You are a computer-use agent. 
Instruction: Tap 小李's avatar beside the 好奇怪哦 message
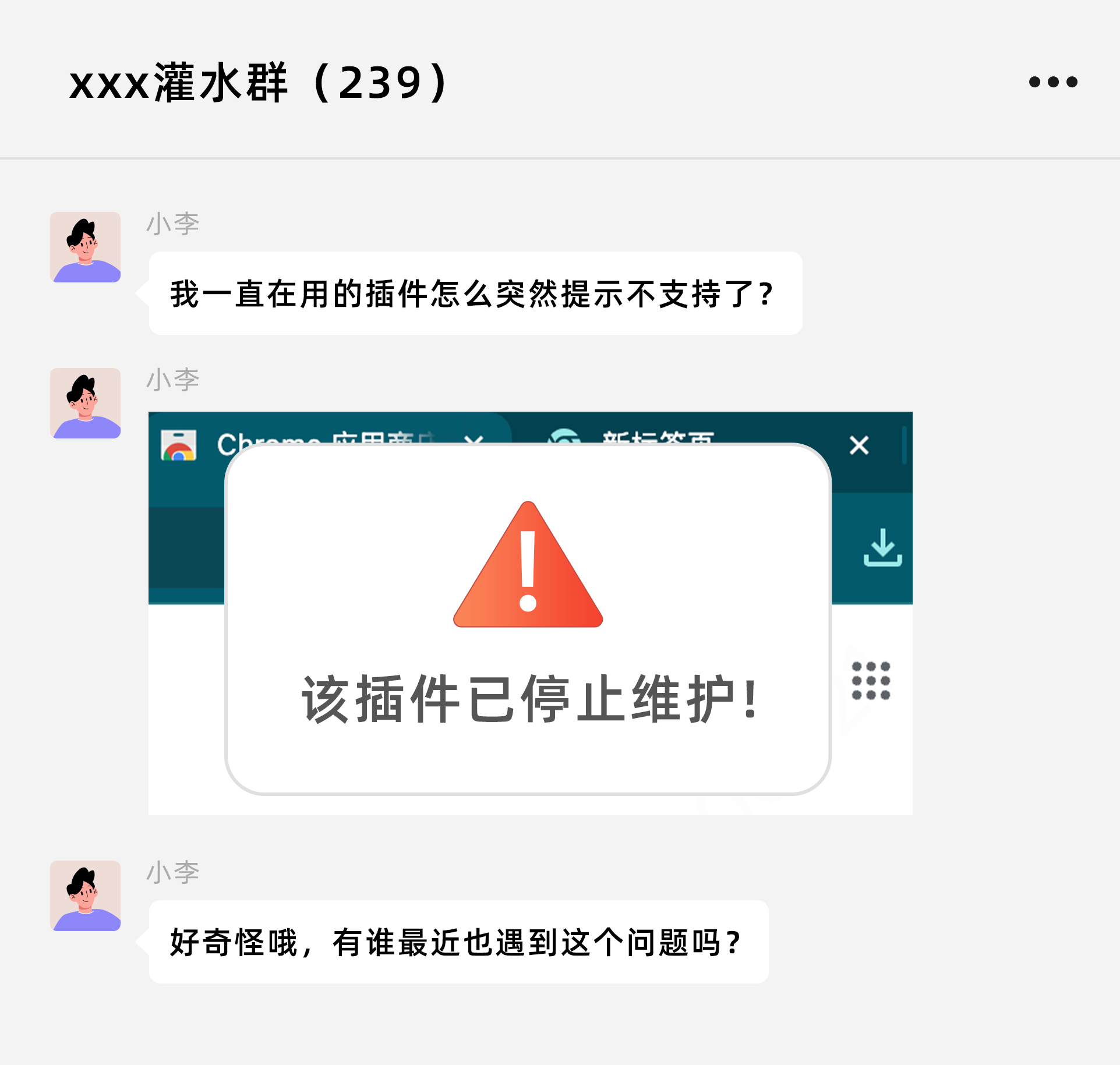click(x=86, y=896)
